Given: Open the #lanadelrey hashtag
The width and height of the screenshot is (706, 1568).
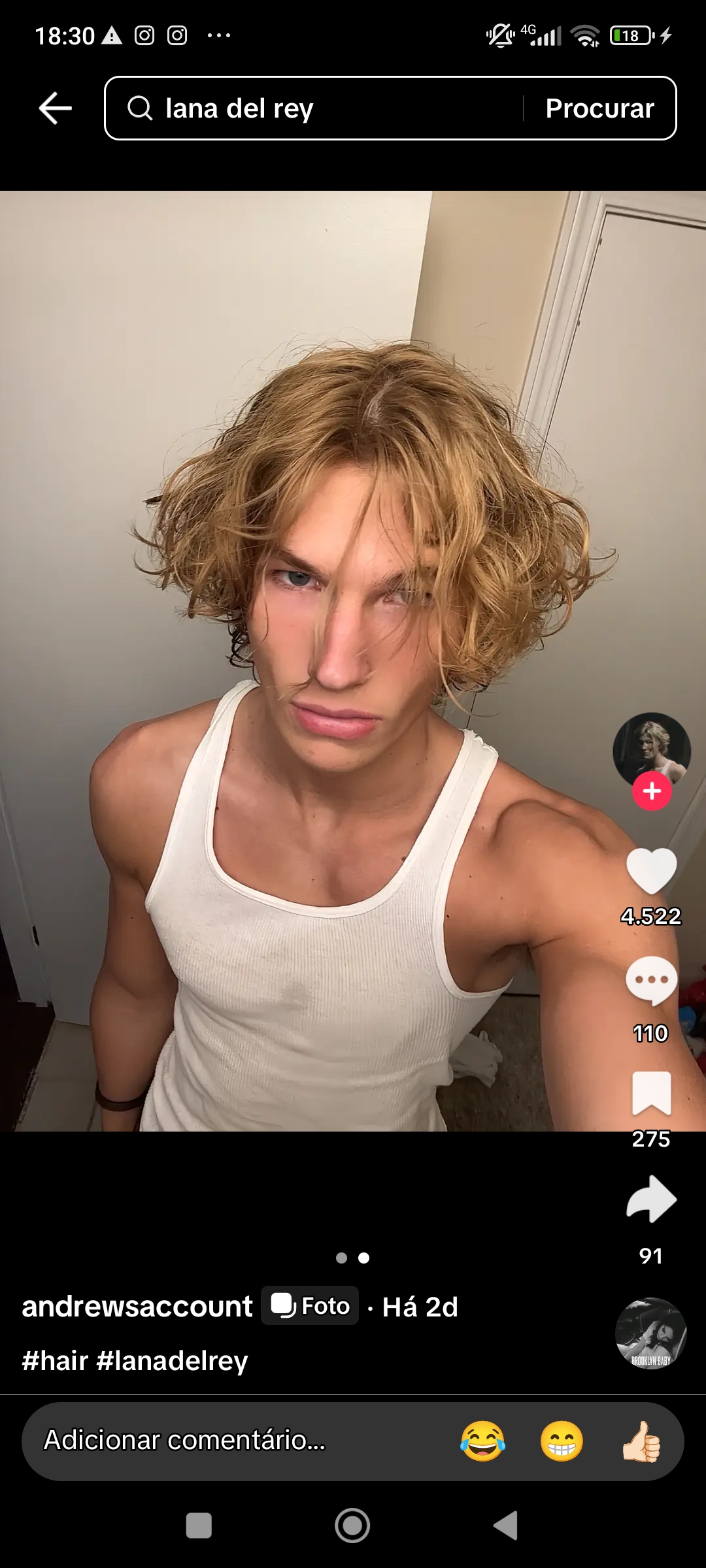Looking at the screenshot, I should 173,1361.
